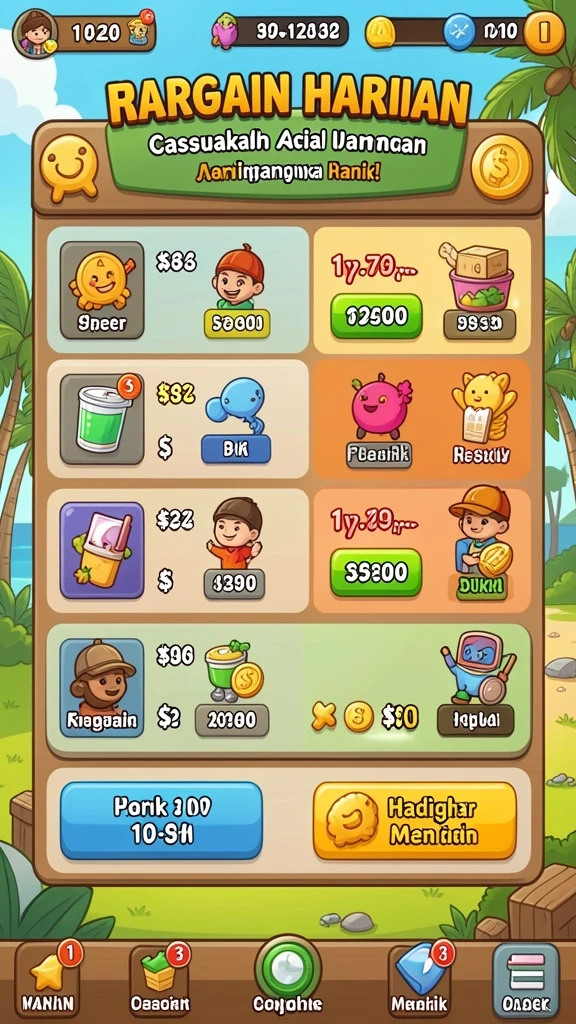Switch to the star Manin tab
The height and width of the screenshot is (1024, 576).
[x=48, y=981]
